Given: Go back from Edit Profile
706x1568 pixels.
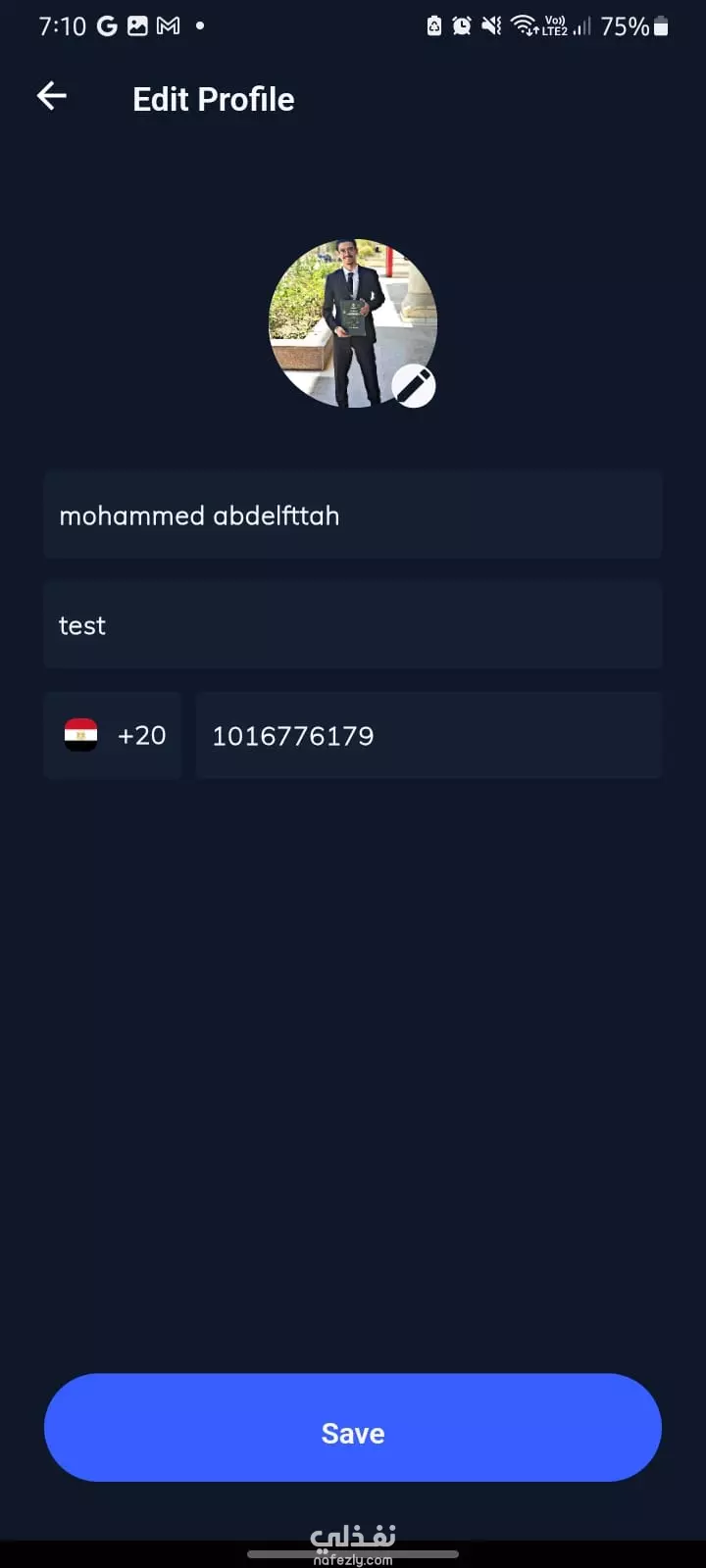Looking at the screenshot, I should click(x=52, y=96).
